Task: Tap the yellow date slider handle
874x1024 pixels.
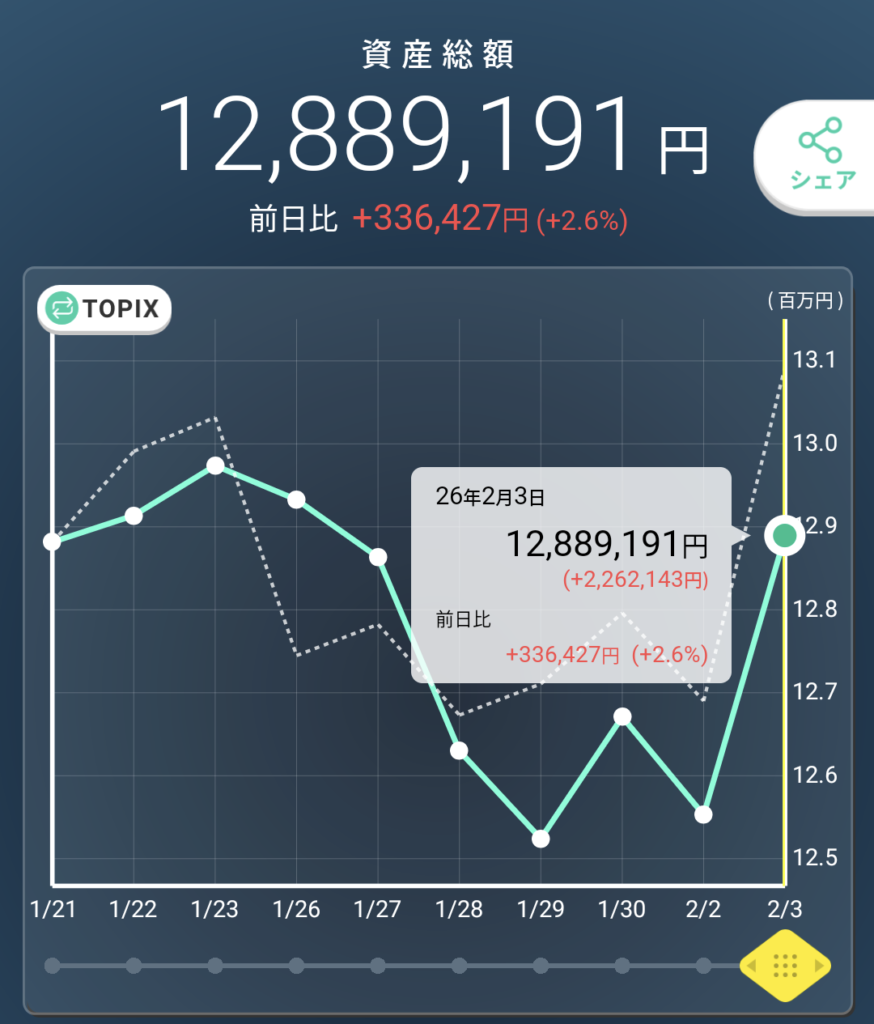Action: (x=785, y=966)
